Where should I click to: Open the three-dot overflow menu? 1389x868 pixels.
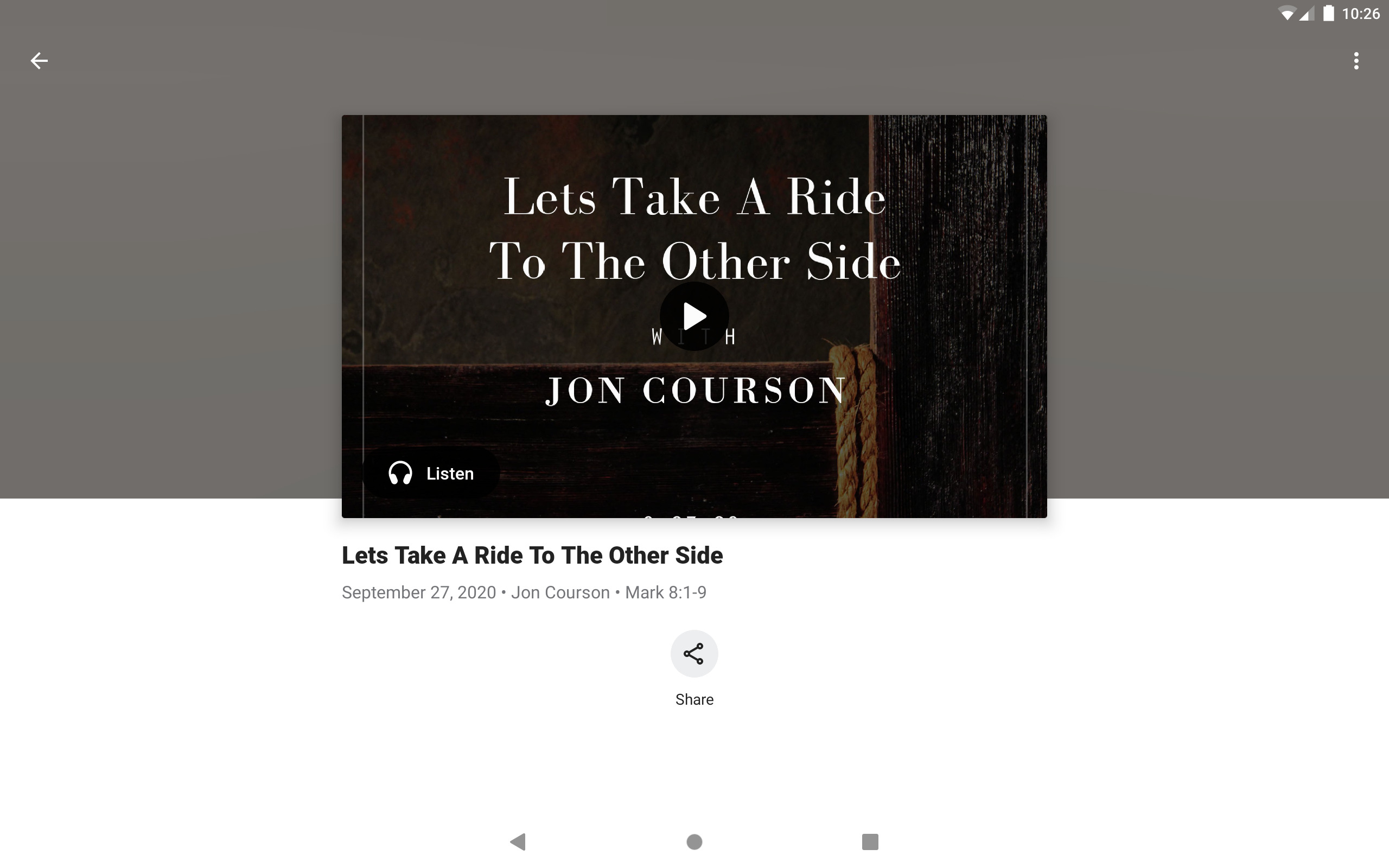click(x=1356, y=61)
